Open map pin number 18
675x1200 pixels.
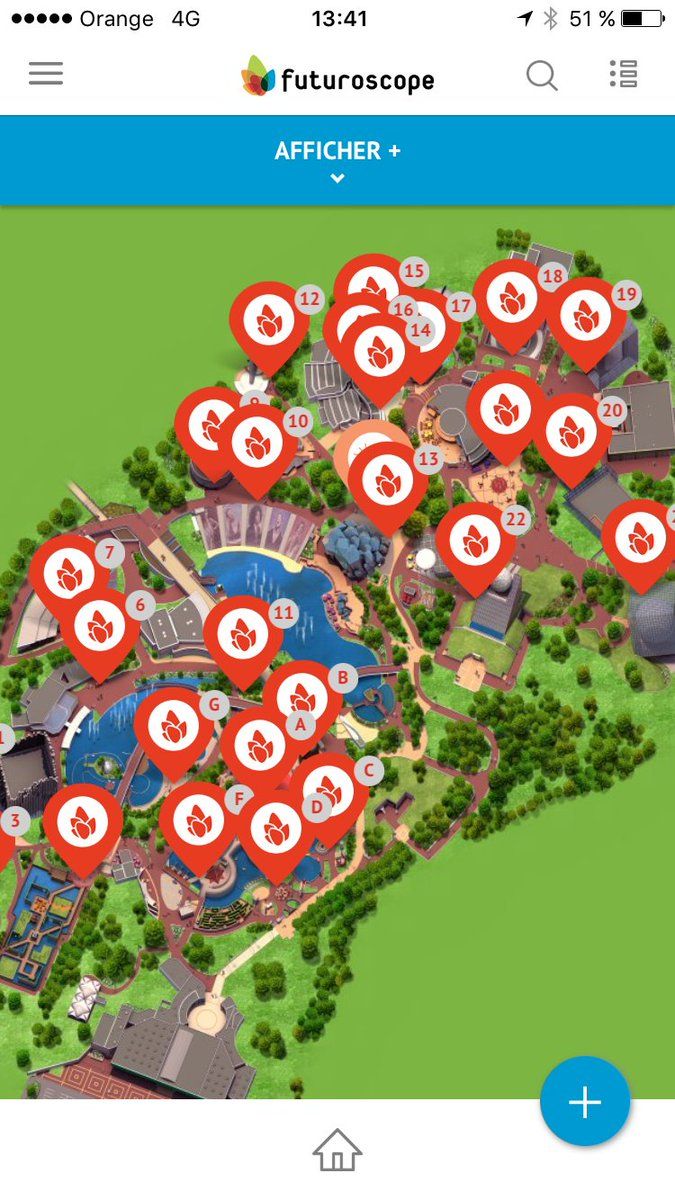512,304
